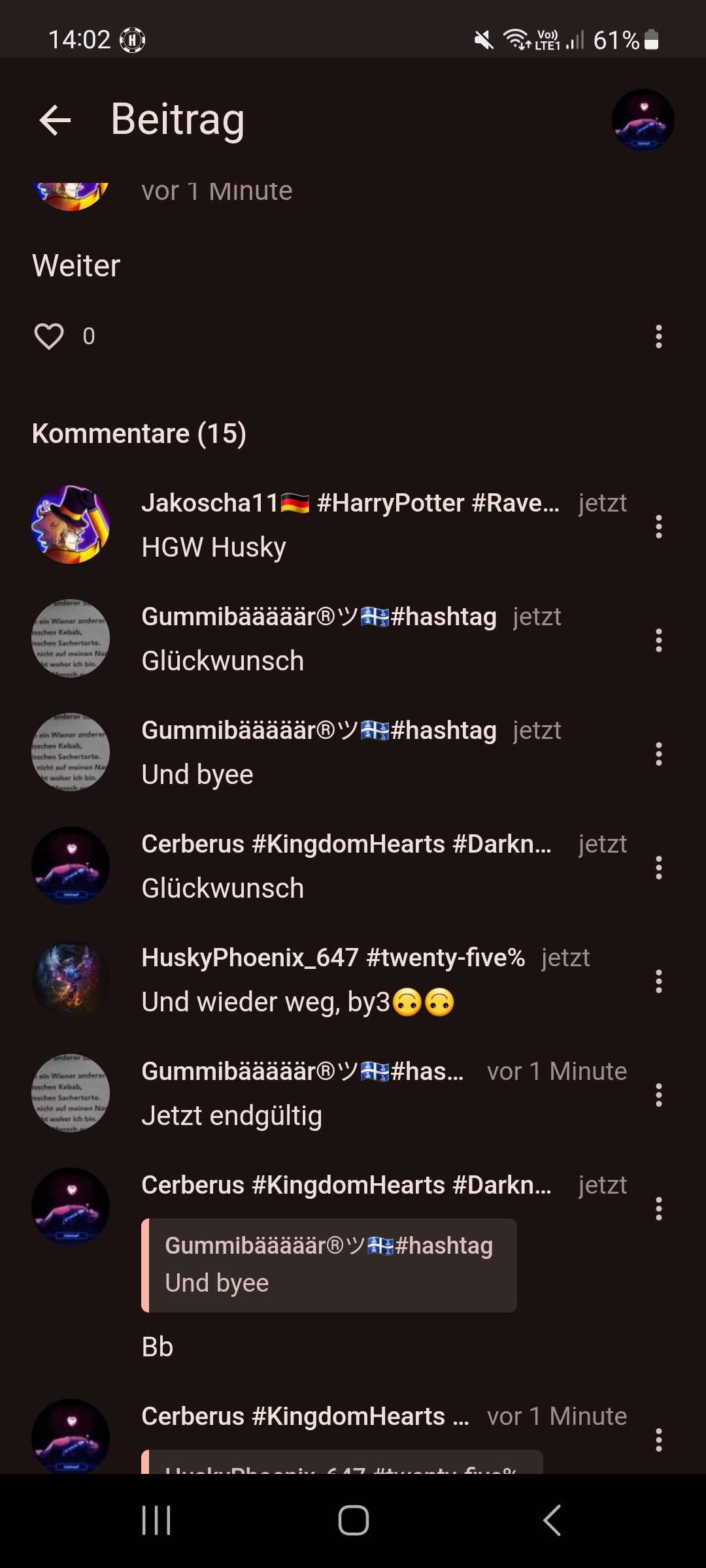Screen dimensions: 706x1568
Task: Like the post 'Weiter'
Action: pyautogui.click(x=49, y=336)
